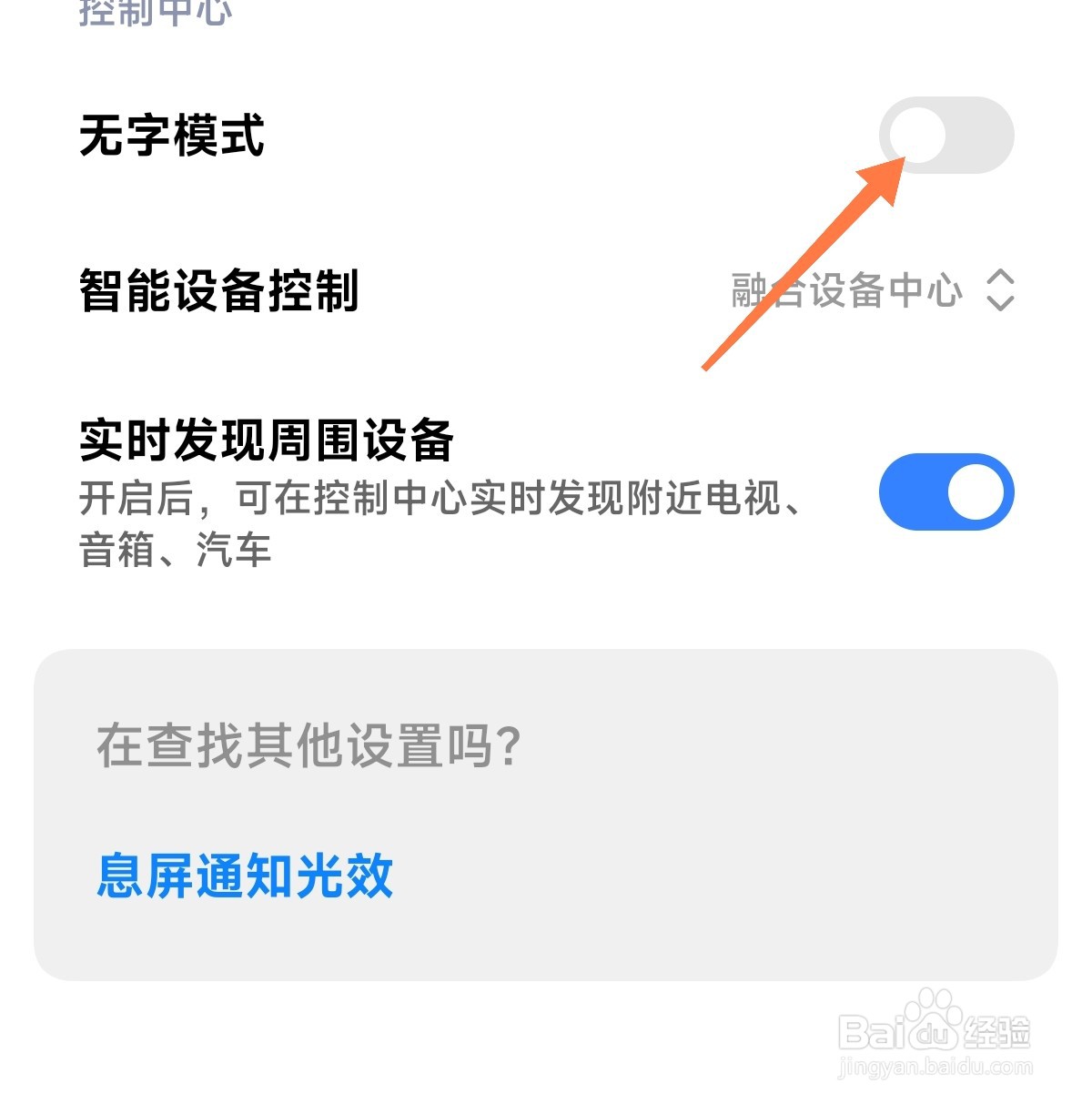This screenshot has height=1104, width=1092.
Task: Turn on word-free mode toggle
Action: click(946, 135)
